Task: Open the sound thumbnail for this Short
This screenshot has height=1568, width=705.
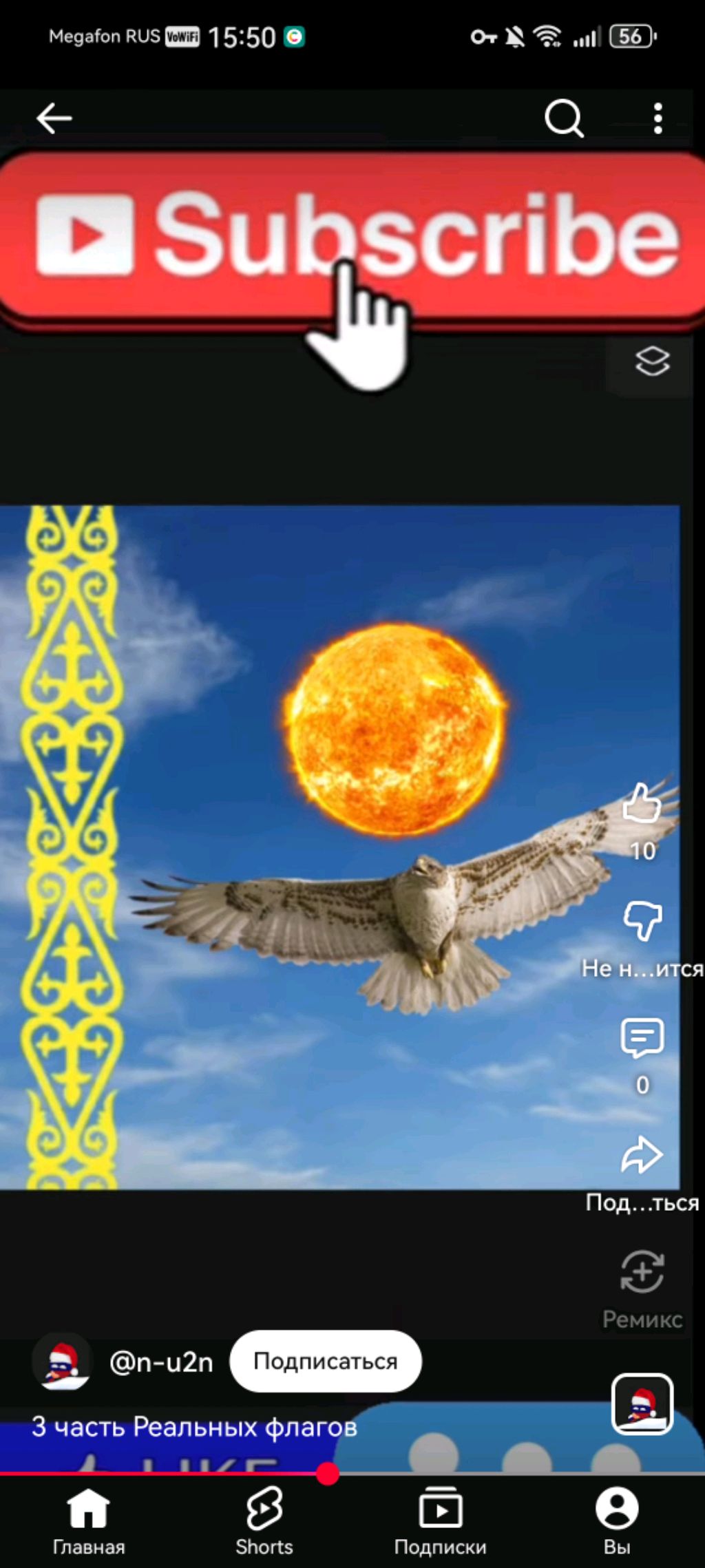Action: pyautogui.click(x=642, y=1404)
